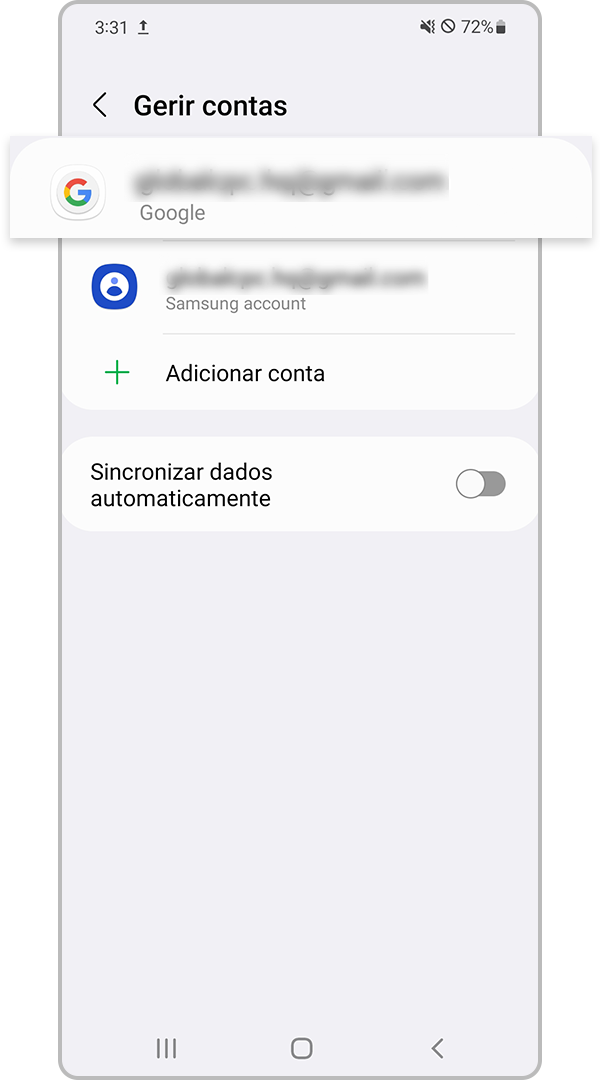Select Adicionar conta
This screenshot has width=600, height=1080.
pos(245,374)
